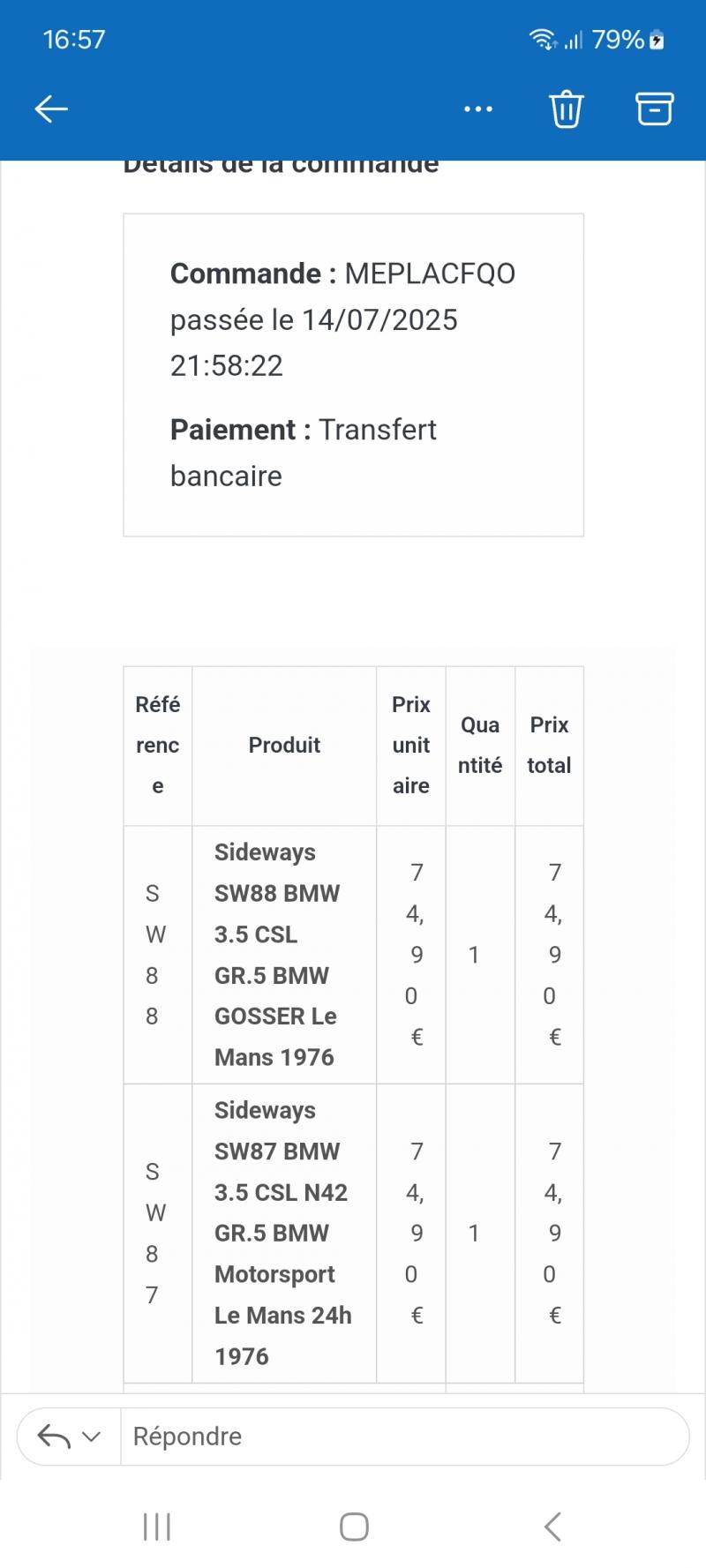Viewport: 706px width, 1568px height.
Task: Open recent apps from navigation bar
Action: point(157,1527)
